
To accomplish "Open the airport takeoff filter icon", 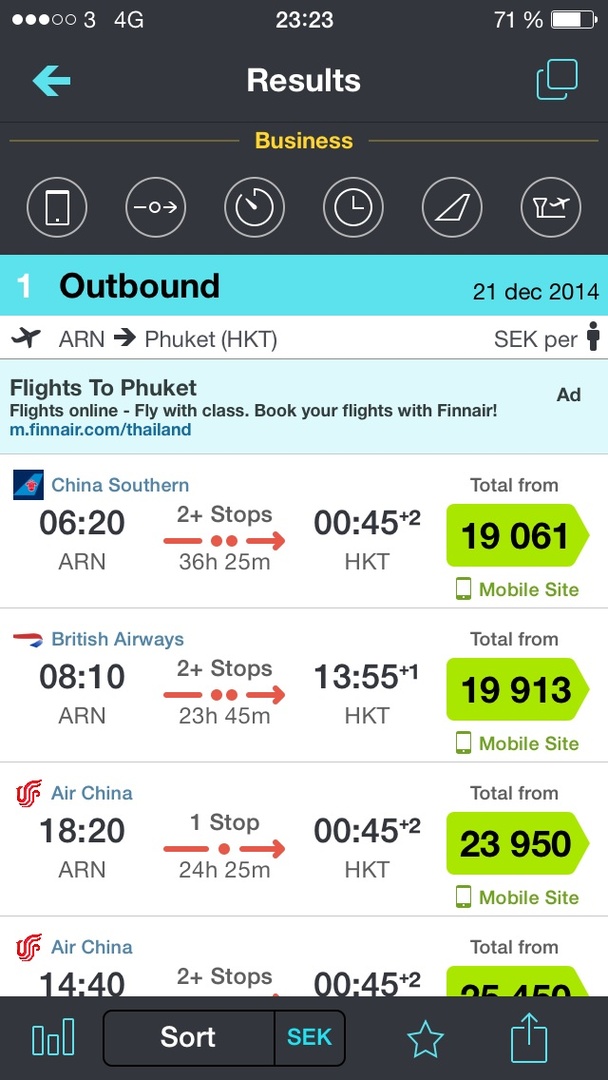I will click(551, 207).
